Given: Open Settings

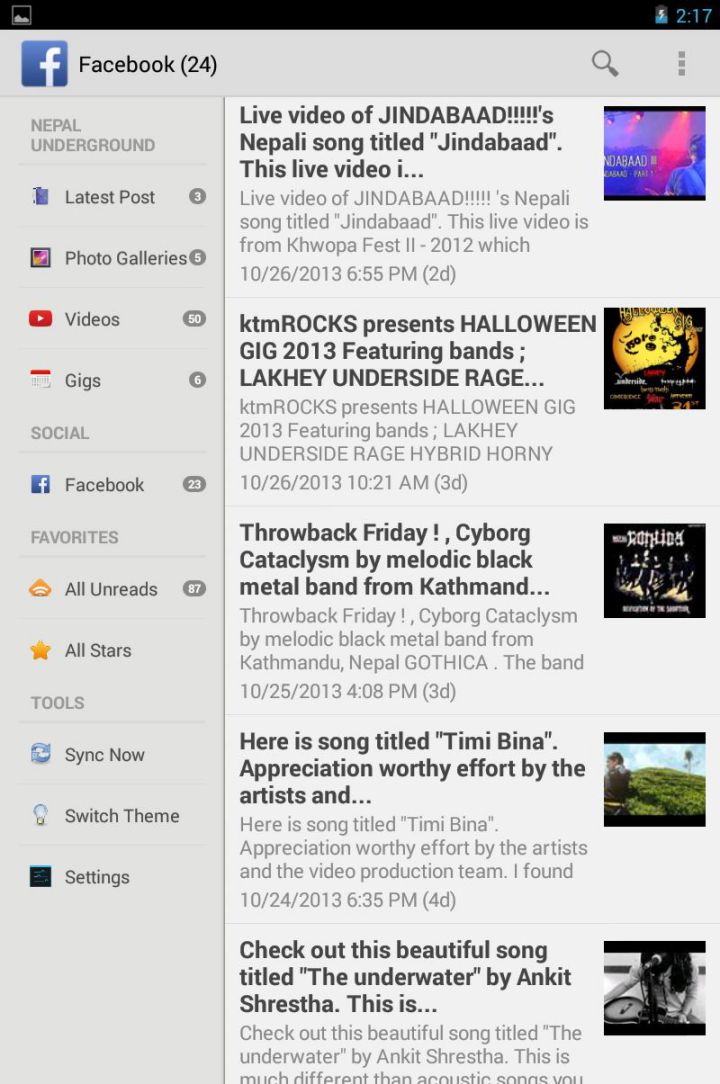Looking at the screenshot, I should tap(97, 877).
